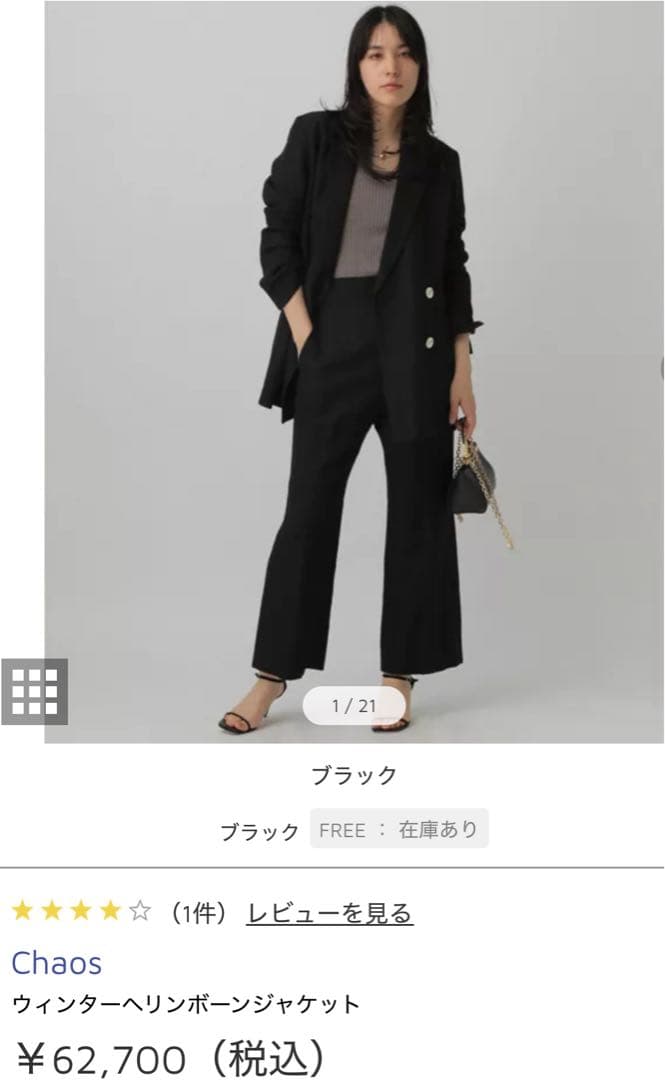
Task: Open the reviews via レビューを見る link
Action: click(x=329, y=912)
